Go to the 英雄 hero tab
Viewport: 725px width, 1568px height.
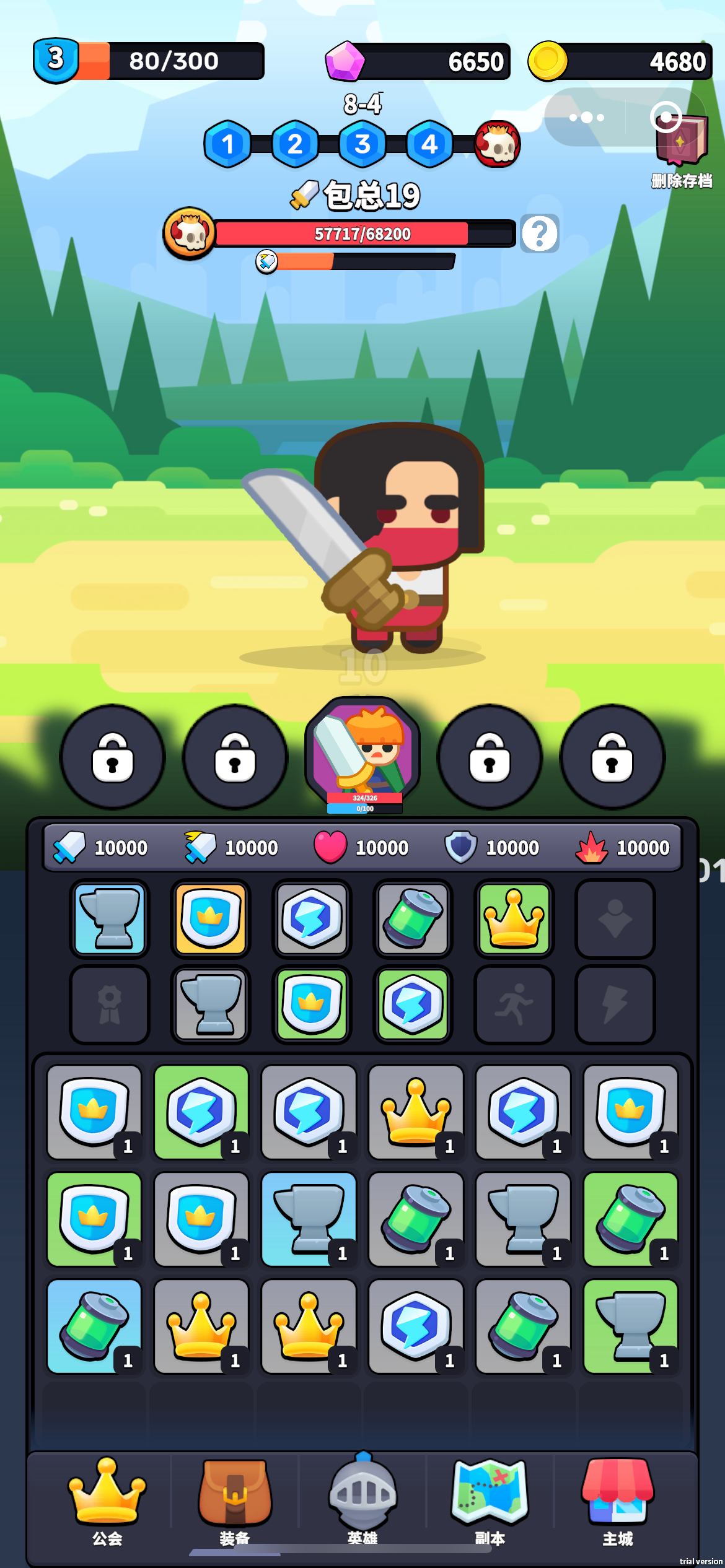[362, 1501]
